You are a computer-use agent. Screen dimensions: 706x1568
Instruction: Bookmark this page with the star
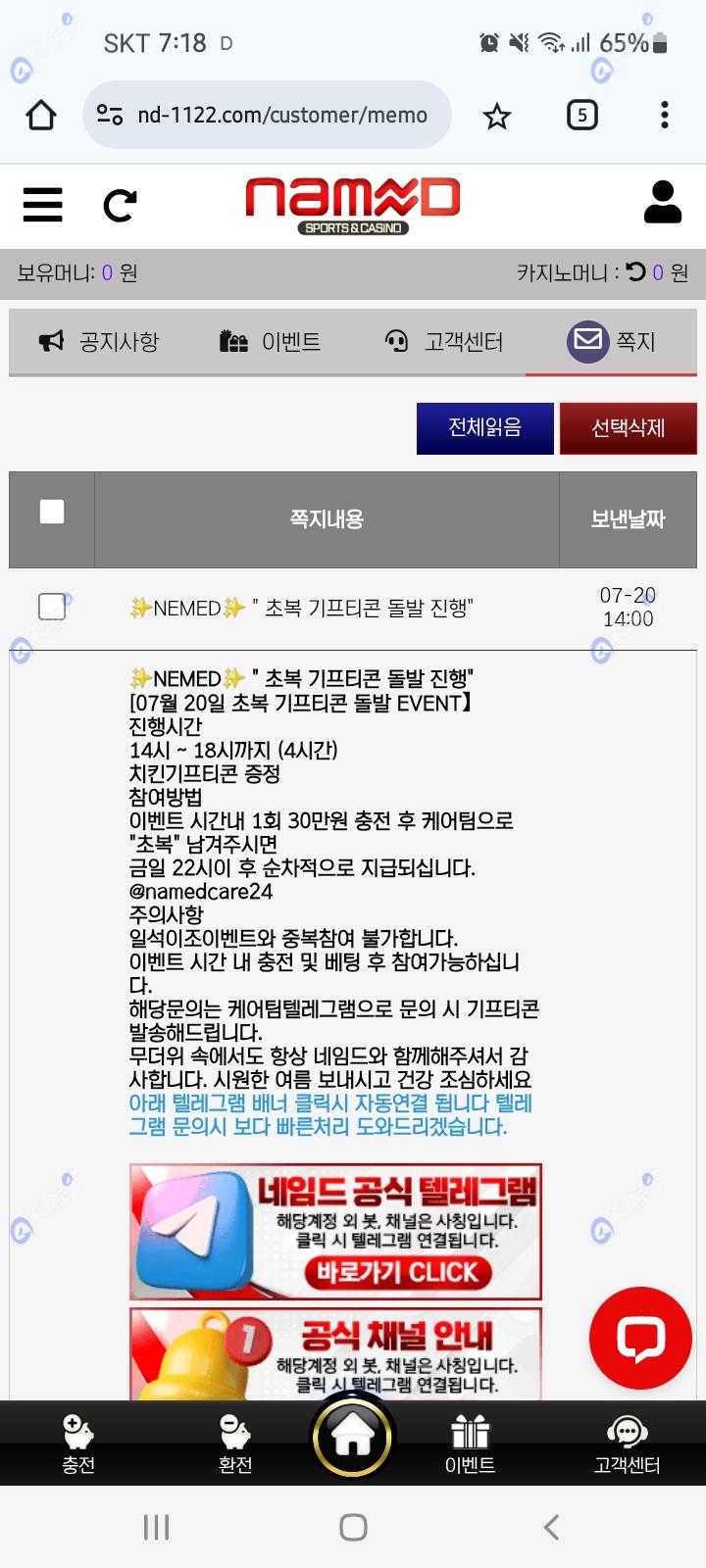497,117
